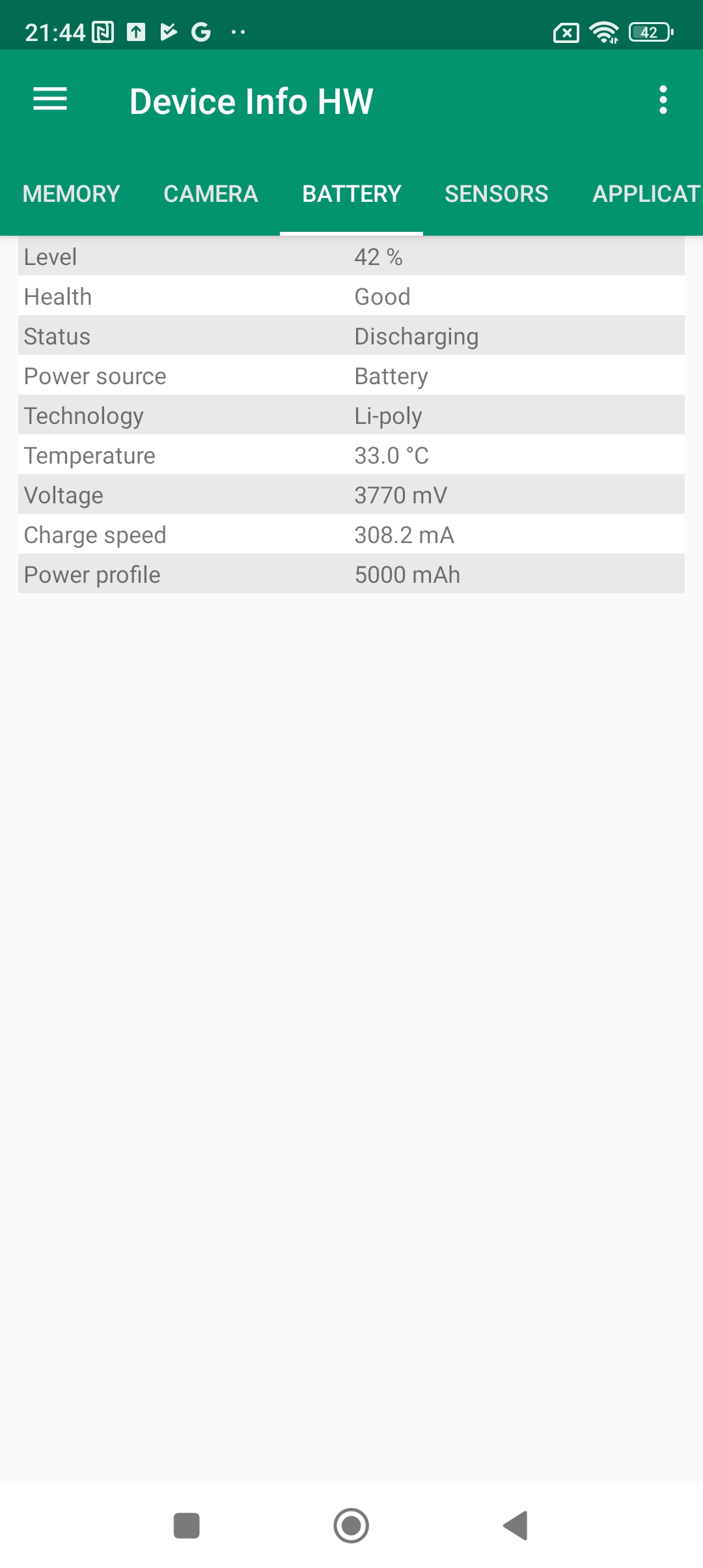Go to the home screen
This screenshot has height=1568, width=703.
(x=351, y=1525)
